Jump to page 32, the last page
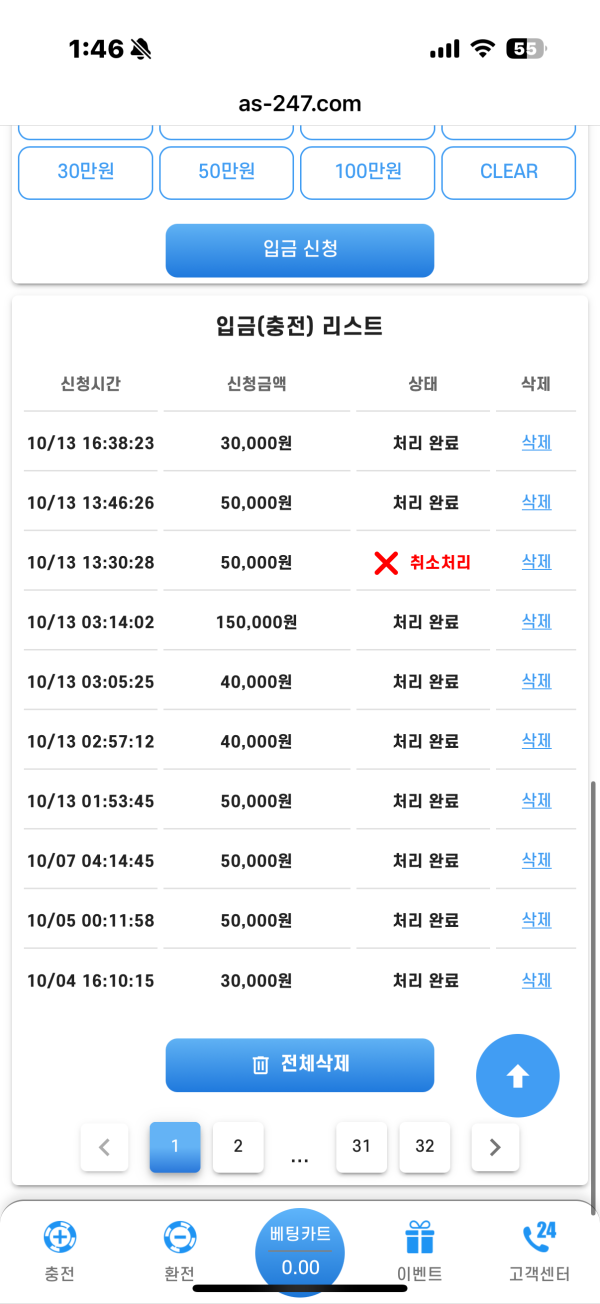600x1304 pixels. click(425, 1147)
